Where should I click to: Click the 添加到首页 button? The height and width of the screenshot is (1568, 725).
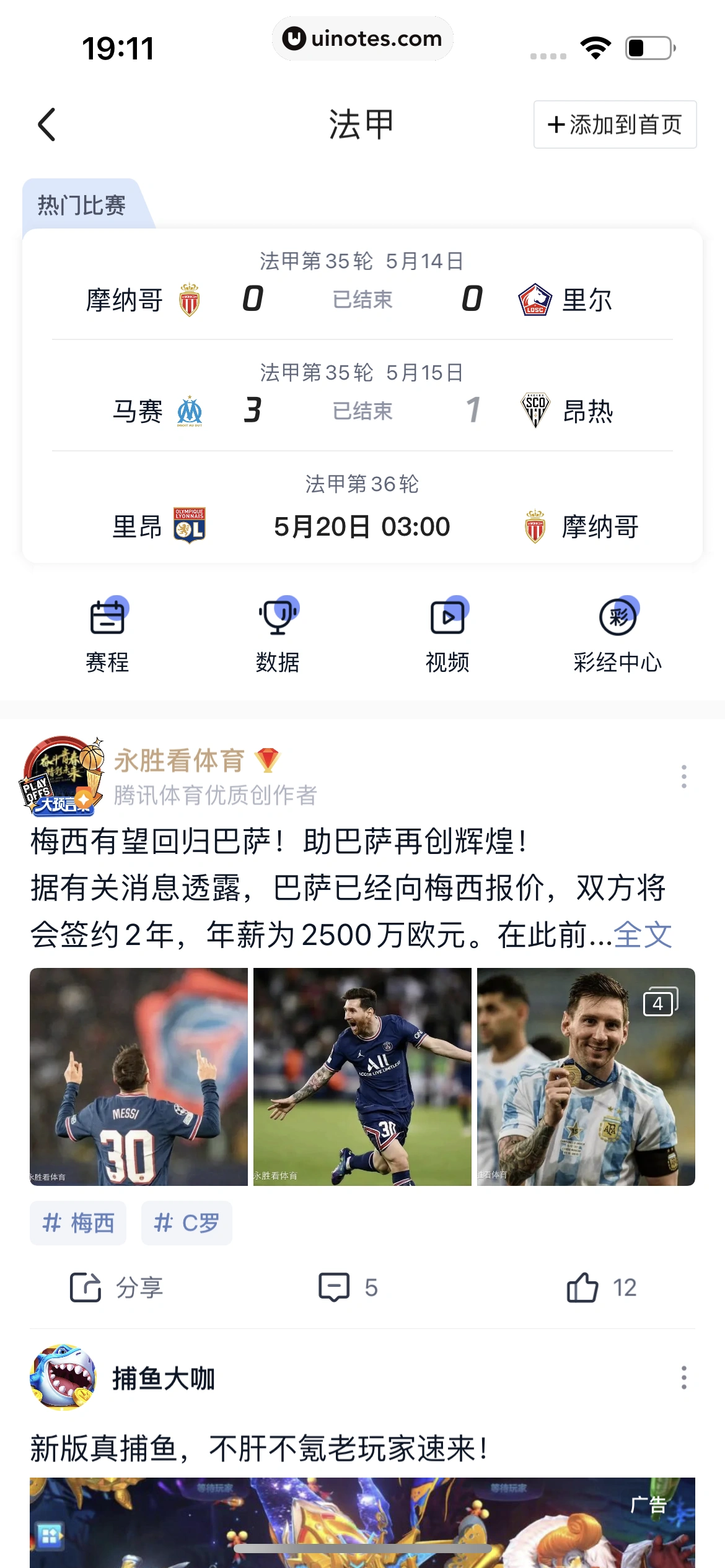tap(615, 124)
